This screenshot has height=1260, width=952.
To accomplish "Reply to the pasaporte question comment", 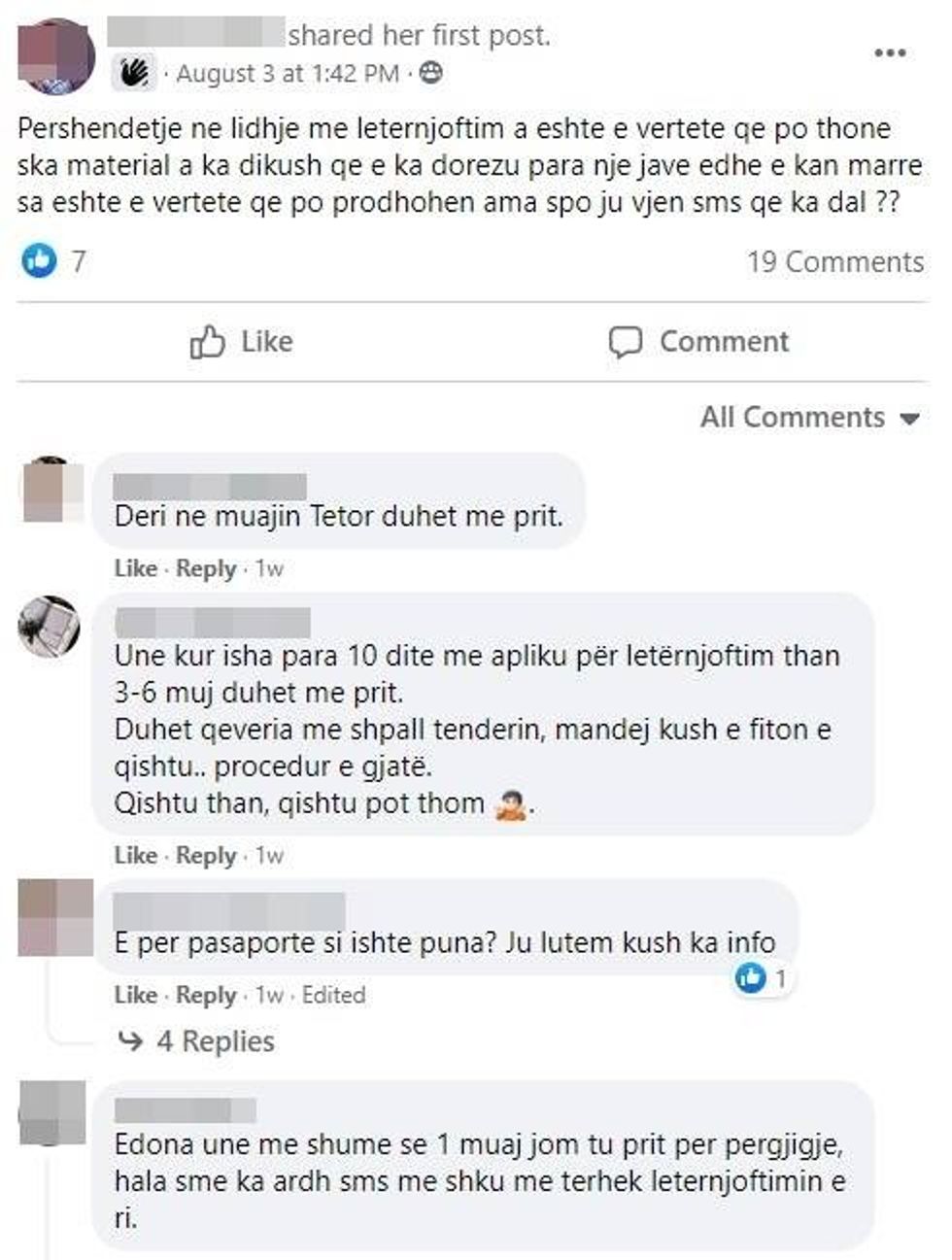I will [x=205, y=995].
